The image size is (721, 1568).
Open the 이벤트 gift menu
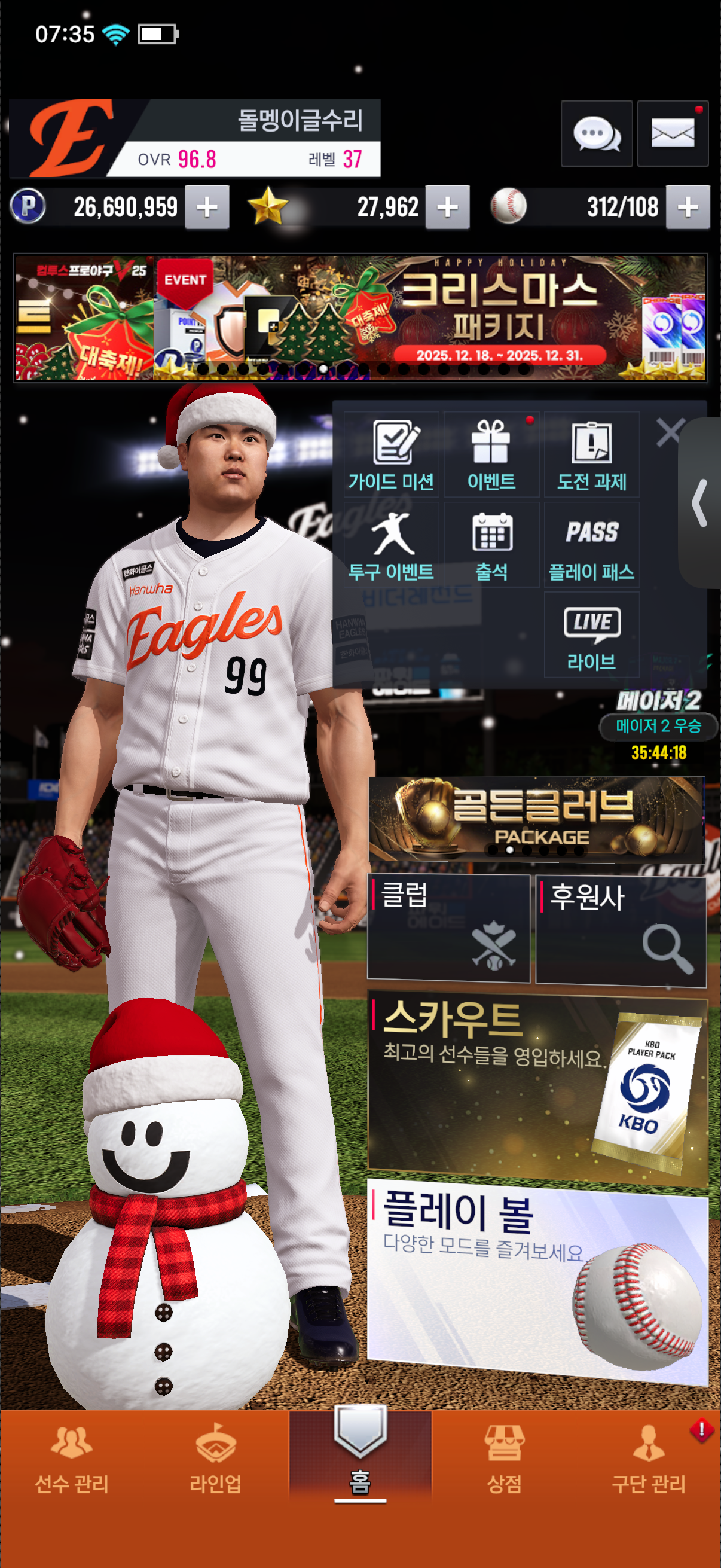coord(491,454)
